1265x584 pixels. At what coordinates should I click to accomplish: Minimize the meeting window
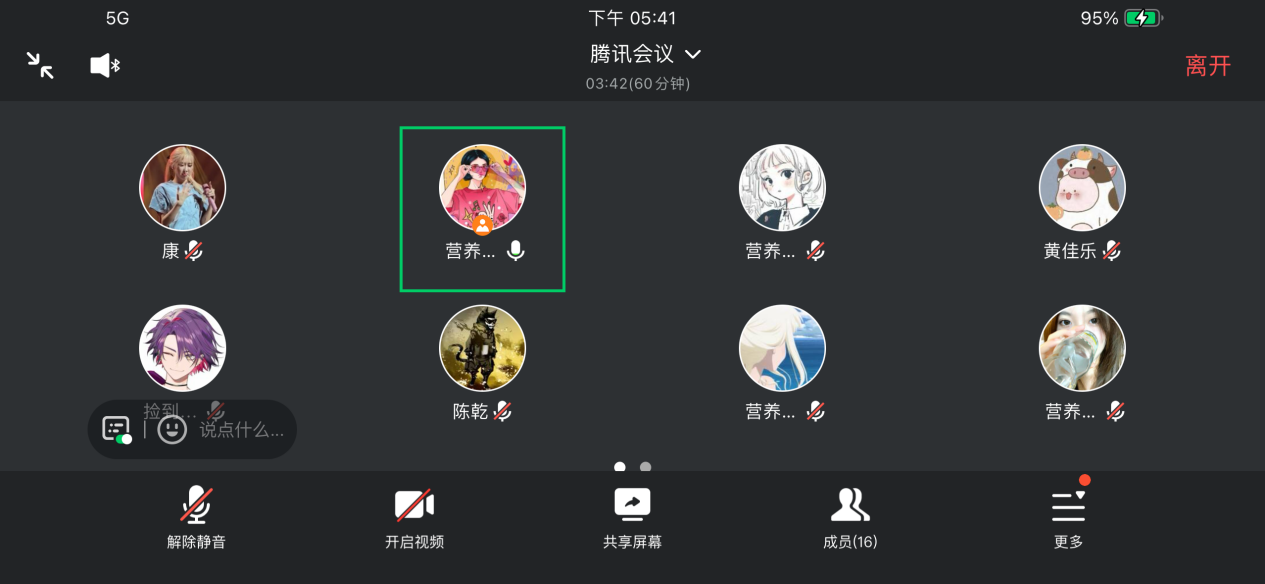point(40,66)
